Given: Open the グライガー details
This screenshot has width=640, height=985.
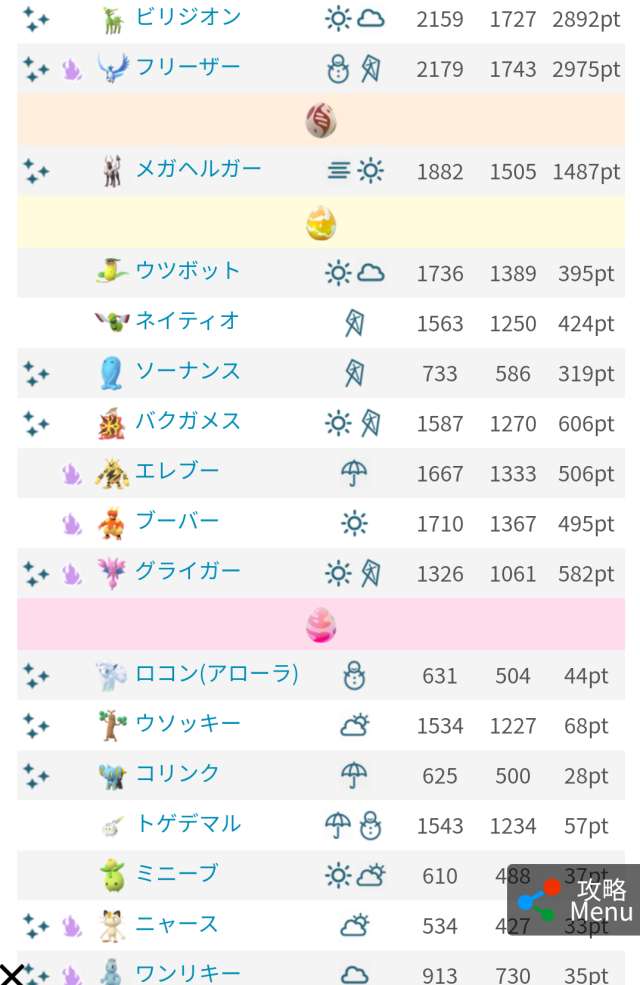Looking at the screenshot, I should (188, 572).
